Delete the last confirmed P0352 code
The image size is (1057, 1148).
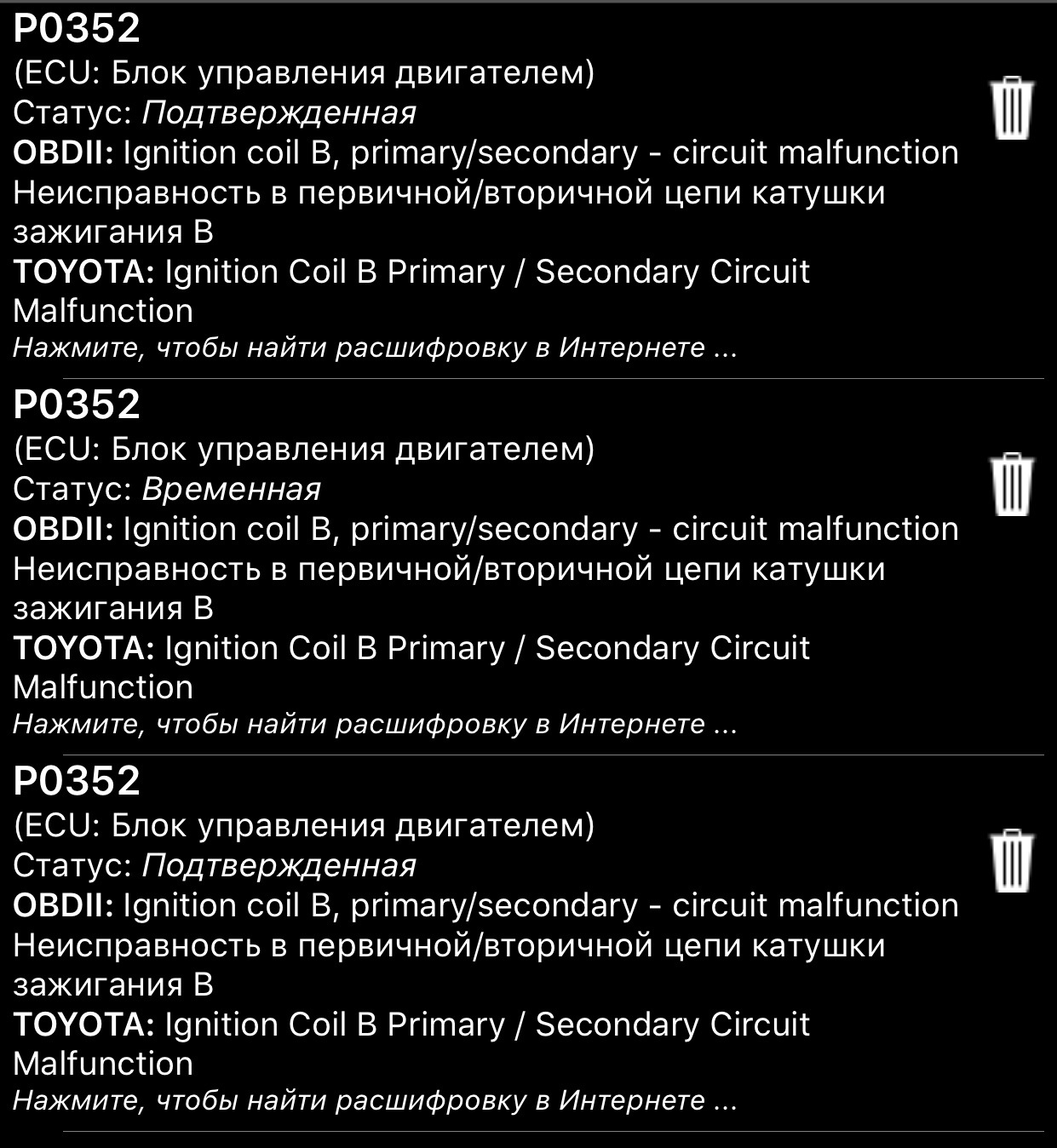pyautogui.click(x=1012, y=860)
